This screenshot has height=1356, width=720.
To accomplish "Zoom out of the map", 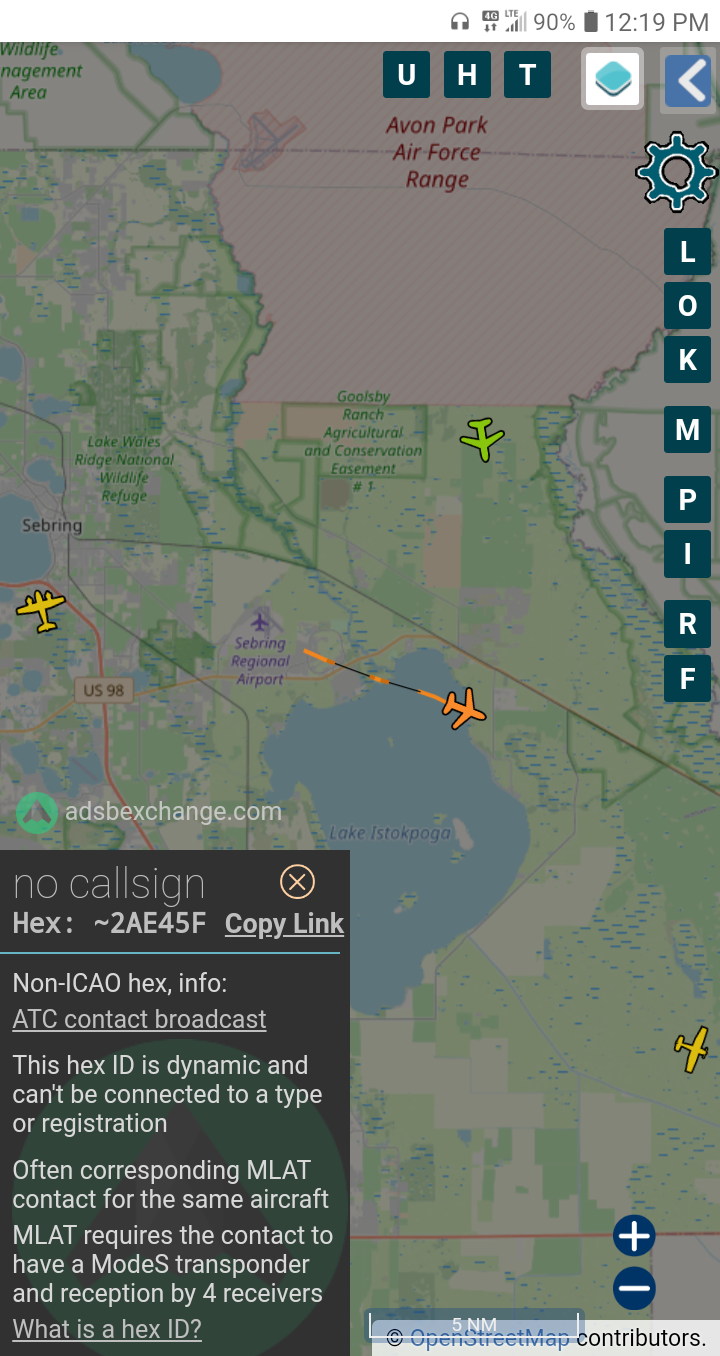I will click(634, 1288).
